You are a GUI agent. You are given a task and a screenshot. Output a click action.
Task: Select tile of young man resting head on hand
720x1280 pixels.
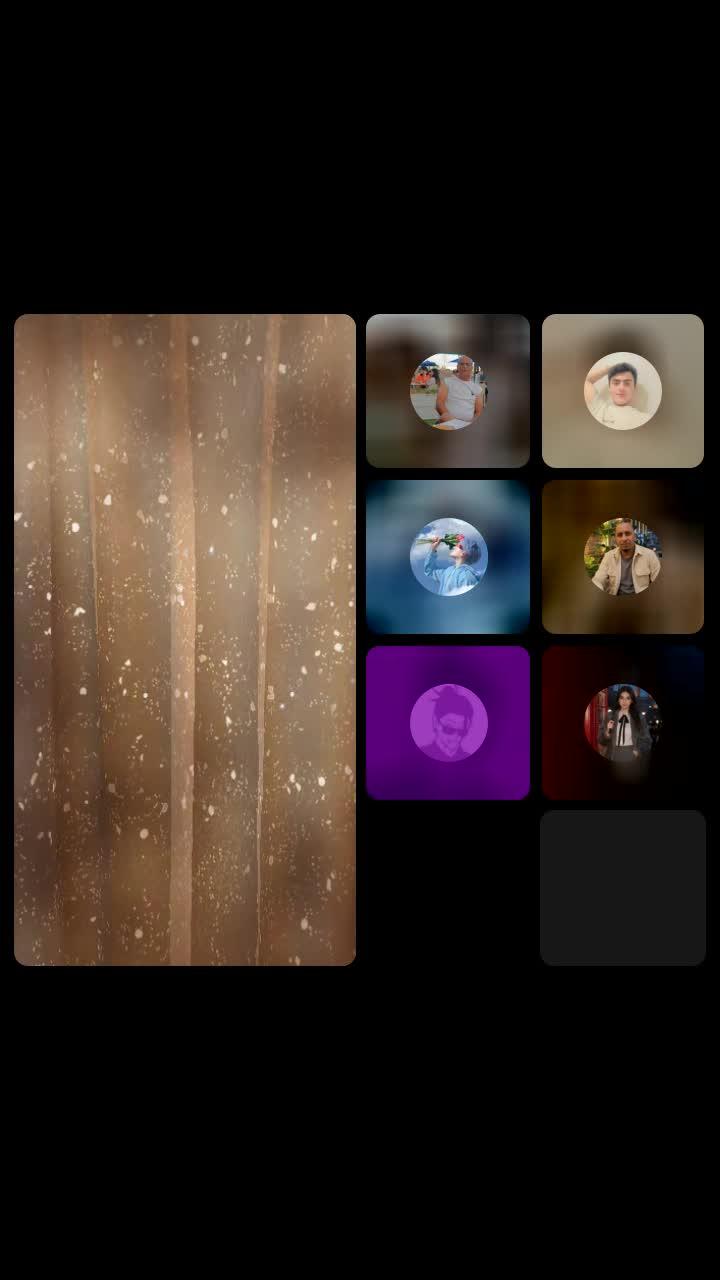pyautogui.click(x=622, y=391)
